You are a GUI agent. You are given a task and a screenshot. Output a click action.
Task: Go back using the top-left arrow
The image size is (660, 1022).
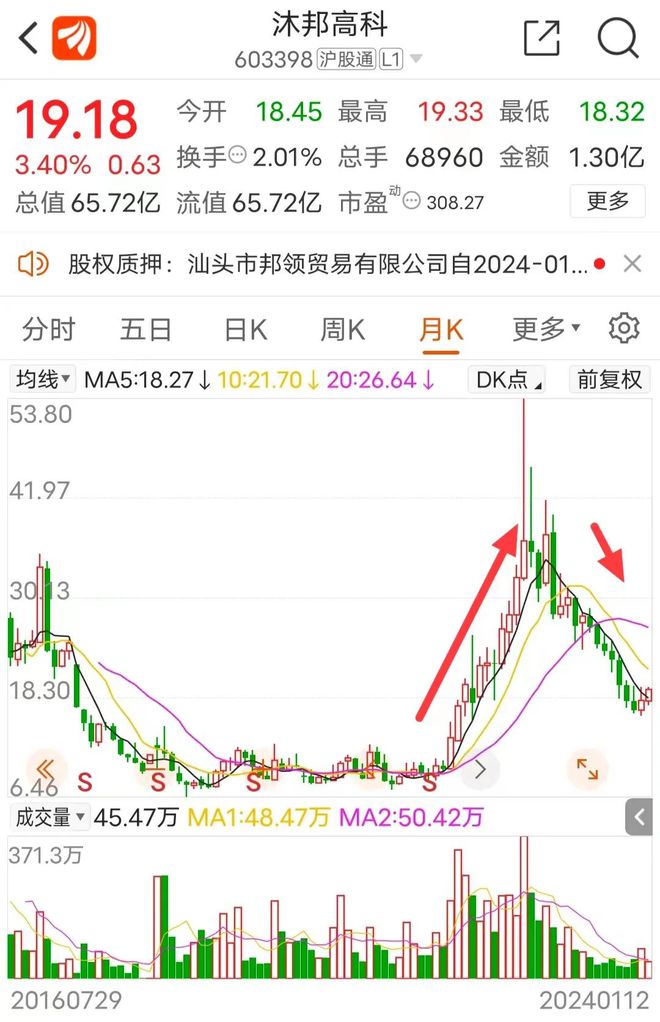pos(28,38)
